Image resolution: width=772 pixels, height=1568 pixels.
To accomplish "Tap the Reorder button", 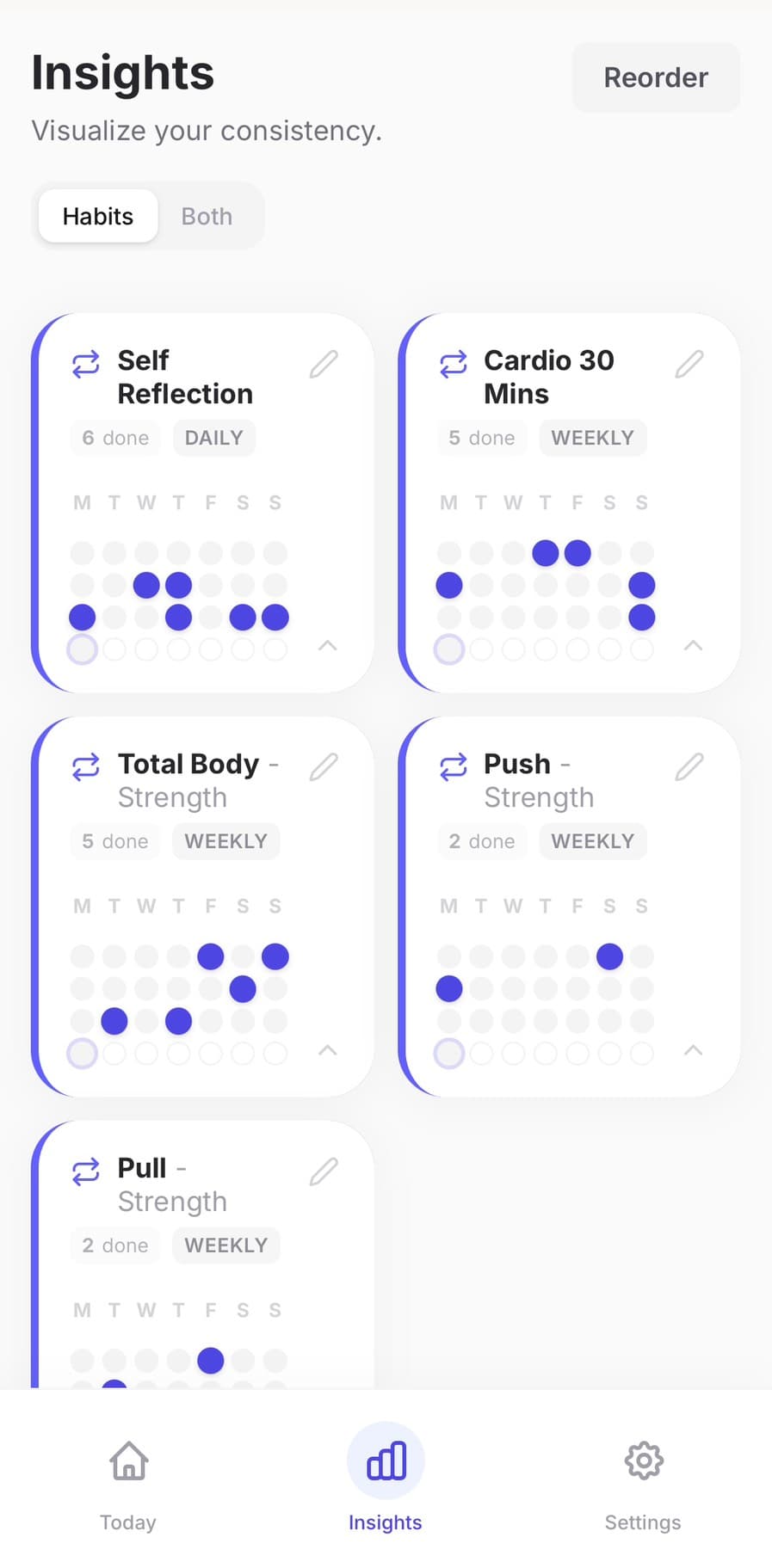I will [x=655, y=77].
